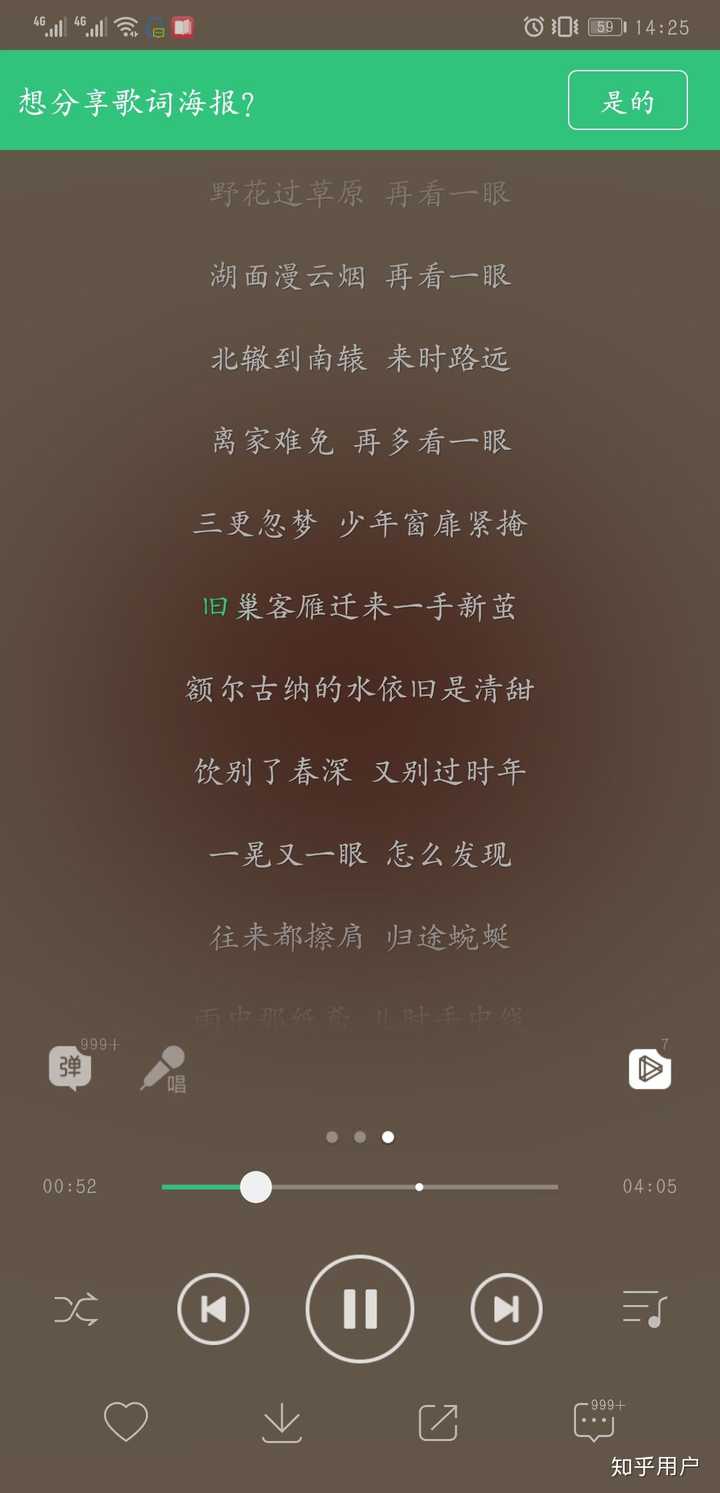
Task: Tap the highlighted lyric line 旧巢客雁迁来一手新茧
Action: (360, 607)
